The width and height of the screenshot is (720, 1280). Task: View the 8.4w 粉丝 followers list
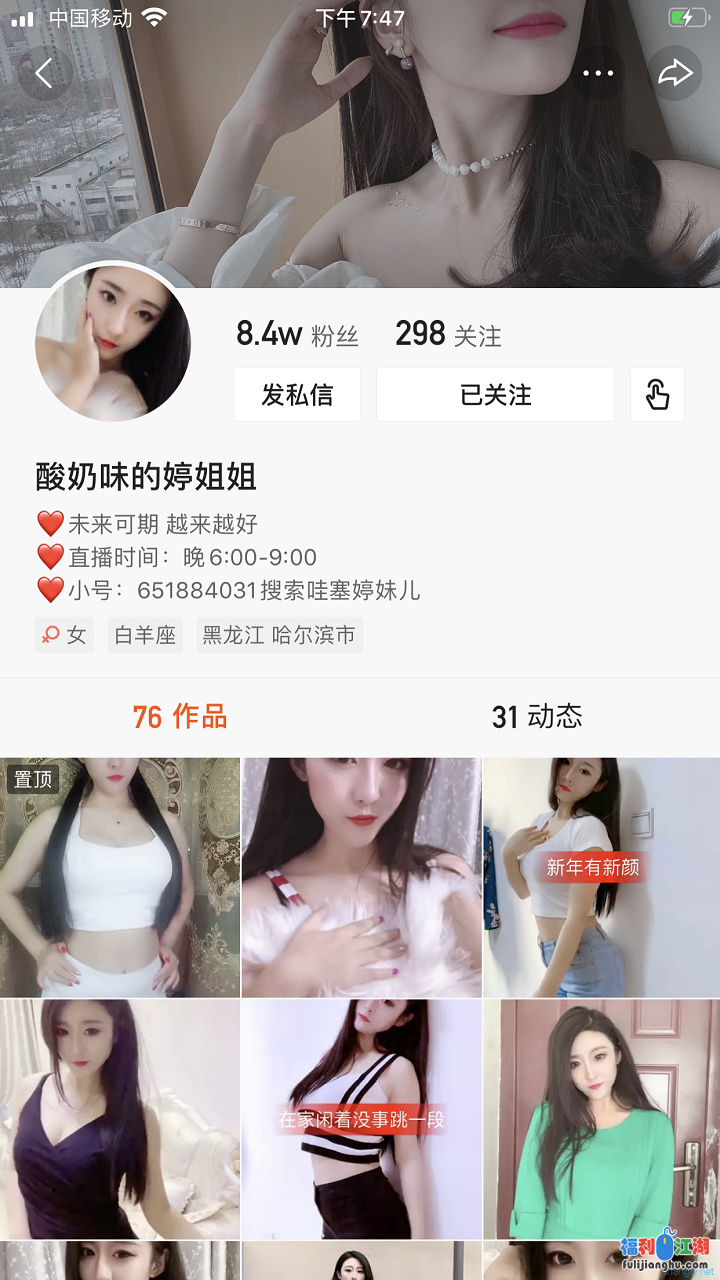[x=297, y=334]
